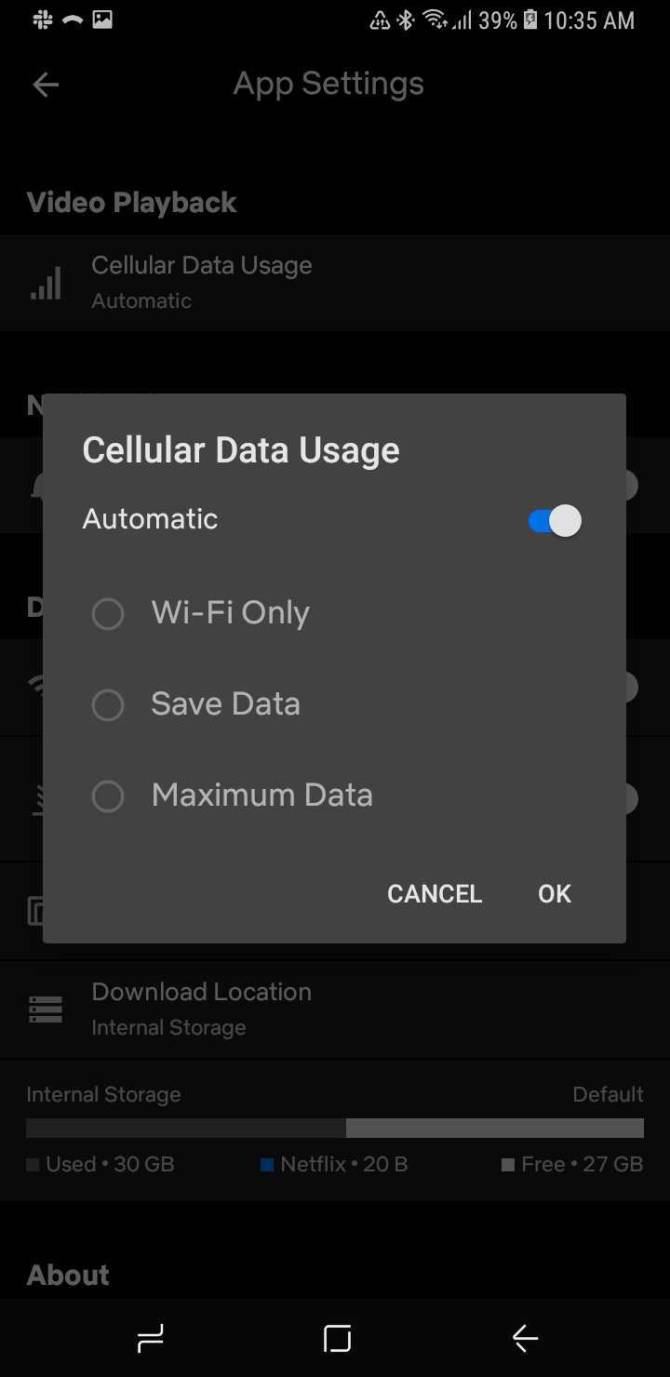The height and width of the screenshot is (1377, 670).
Task: Turn off the Automatic data usage switch
Action: coord(554,521)
